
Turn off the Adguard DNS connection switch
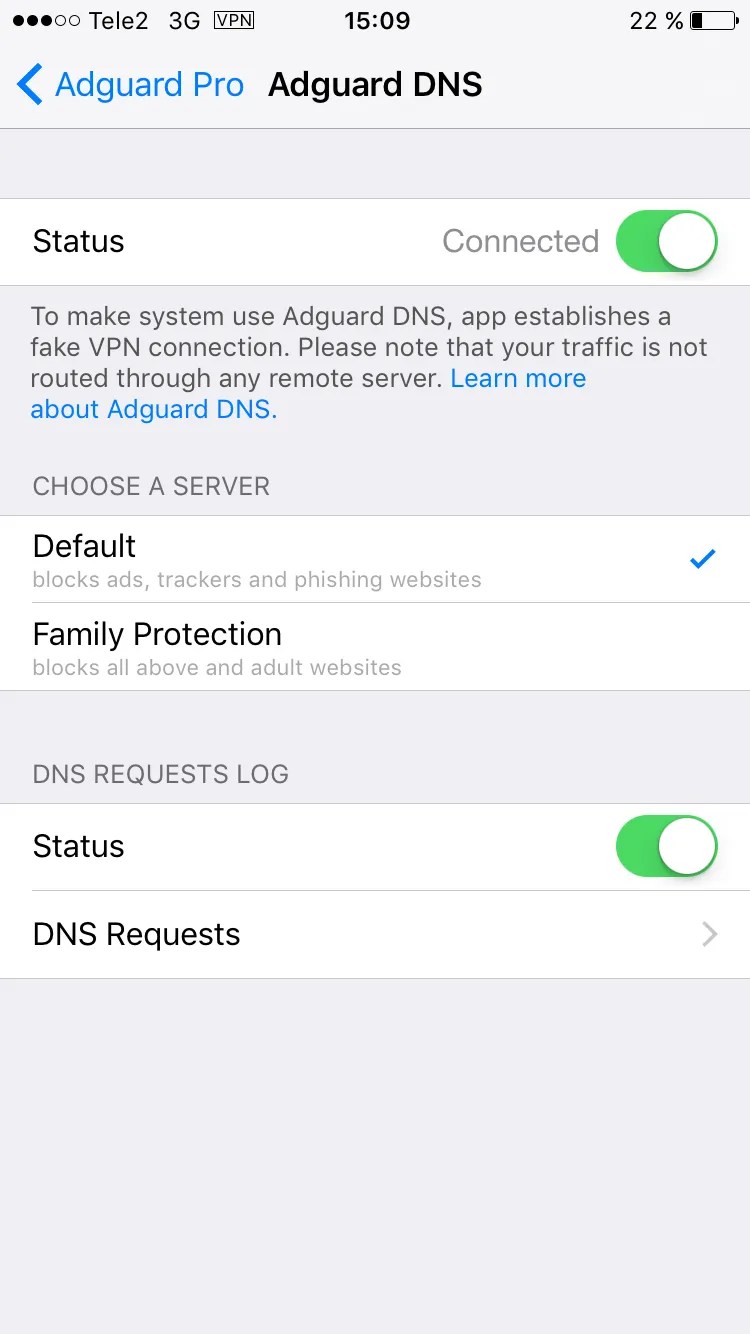[x=667, y=241]
